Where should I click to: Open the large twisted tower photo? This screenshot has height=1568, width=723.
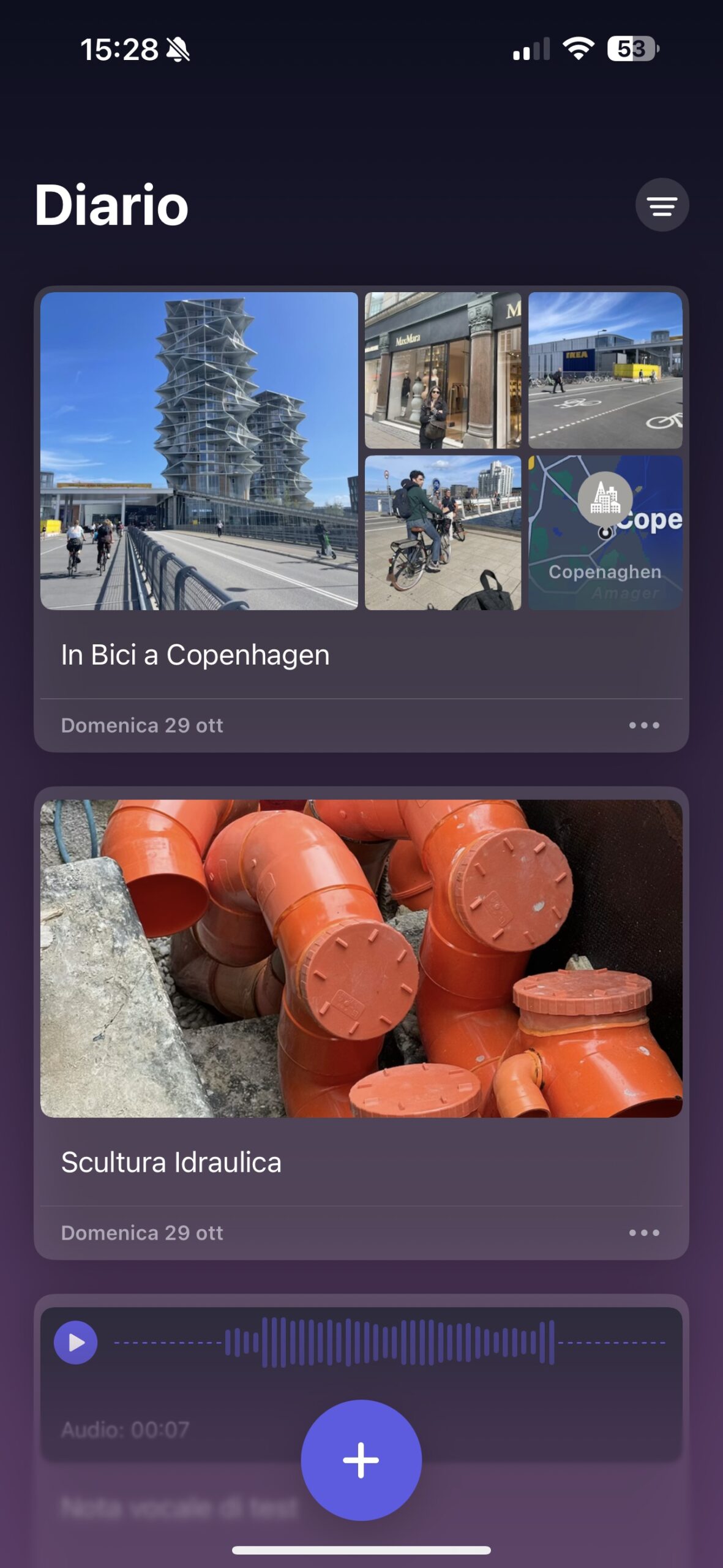[199, 451]
